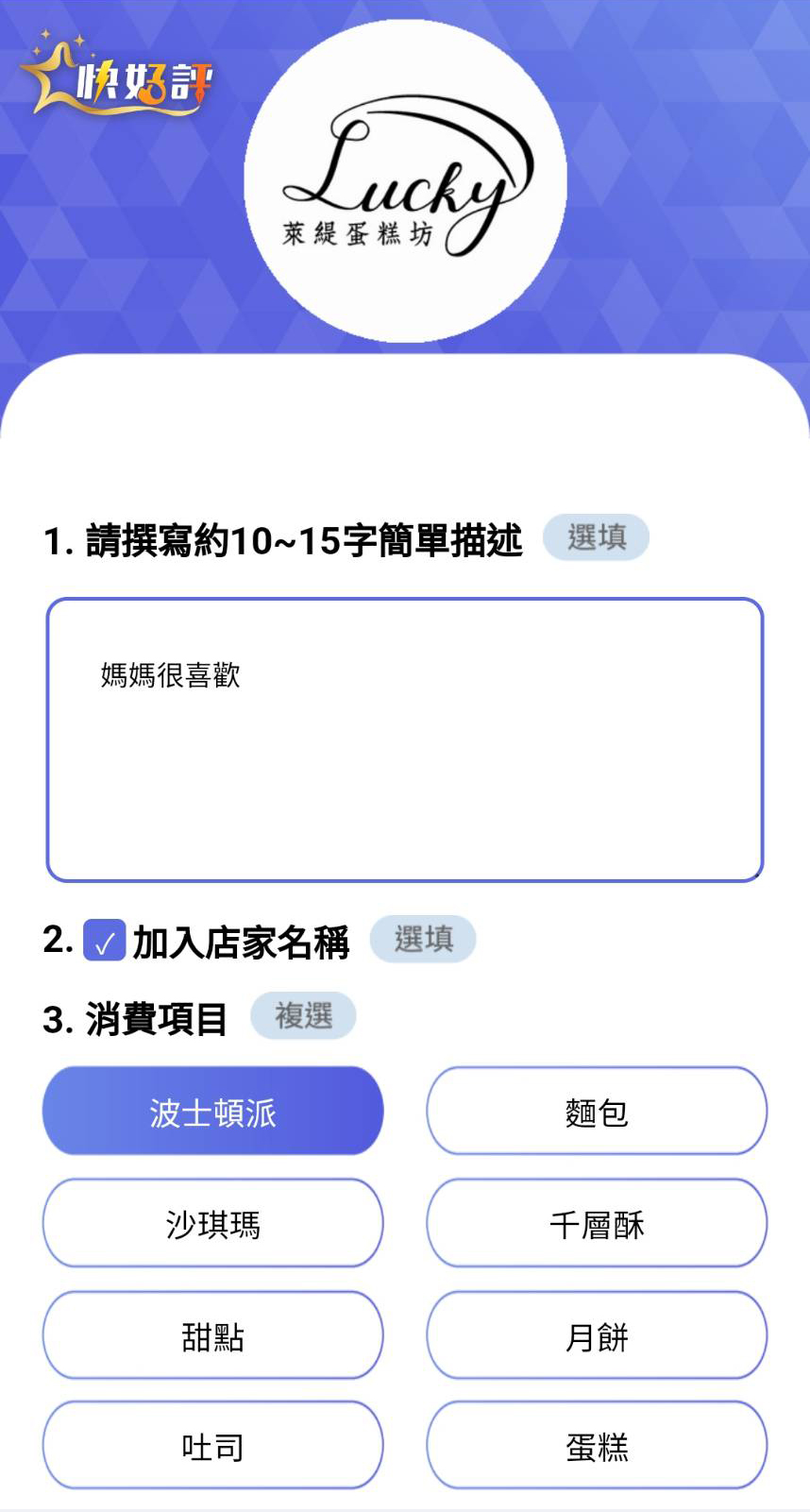Viewport: 810px width, 1512px height.
Task: Select the 麵包 option
Action: tap(597, 1112)
